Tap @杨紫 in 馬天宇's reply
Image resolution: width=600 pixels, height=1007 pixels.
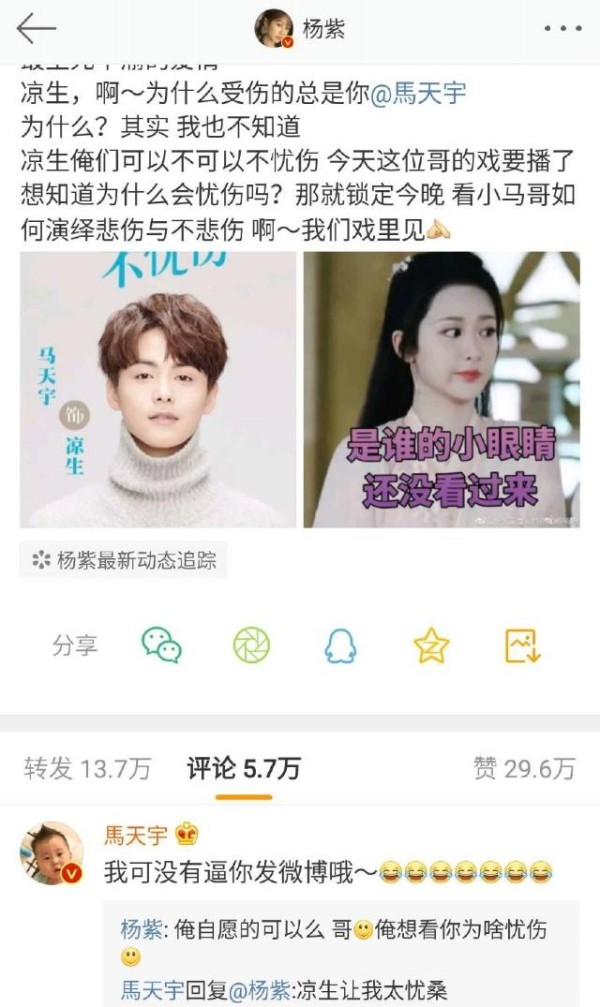click(x=260, y=990)
